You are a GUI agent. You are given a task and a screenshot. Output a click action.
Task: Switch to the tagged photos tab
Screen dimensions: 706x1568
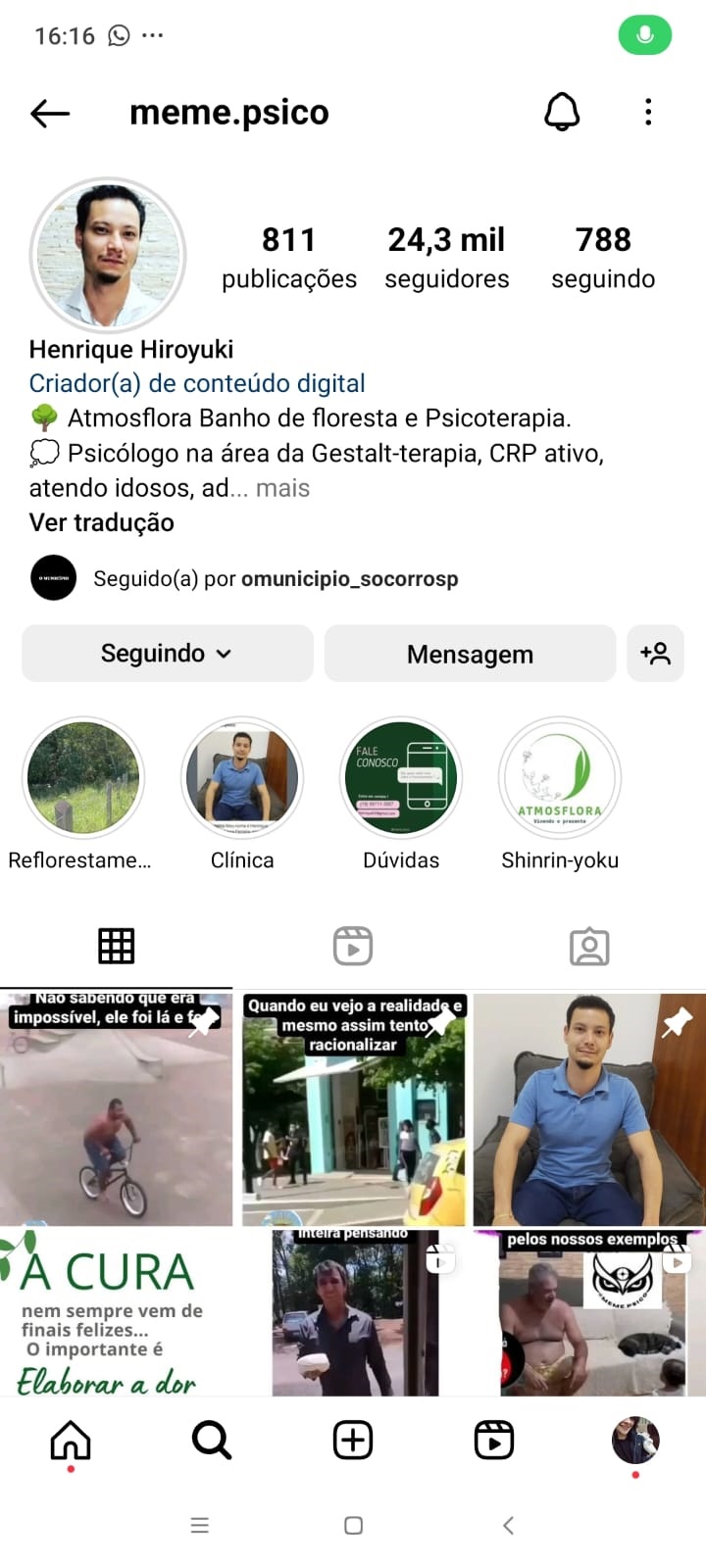[x=589, y=946]
